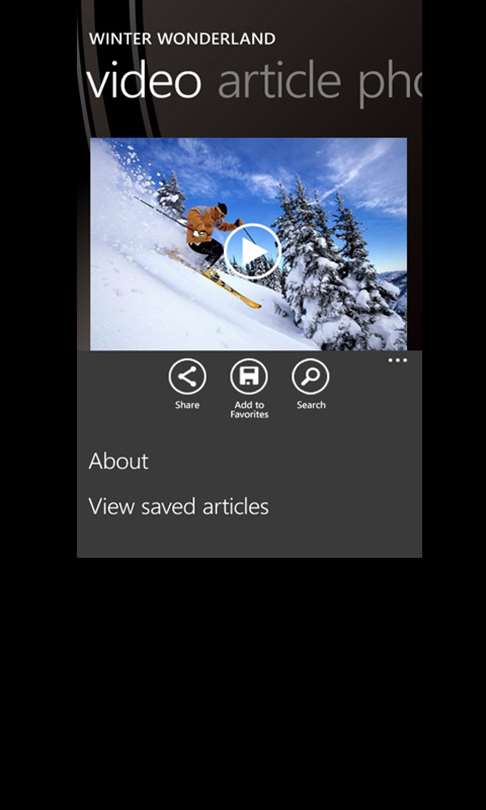Open the About page
Viewport: 486px width, 810px height.
(118, 461)
